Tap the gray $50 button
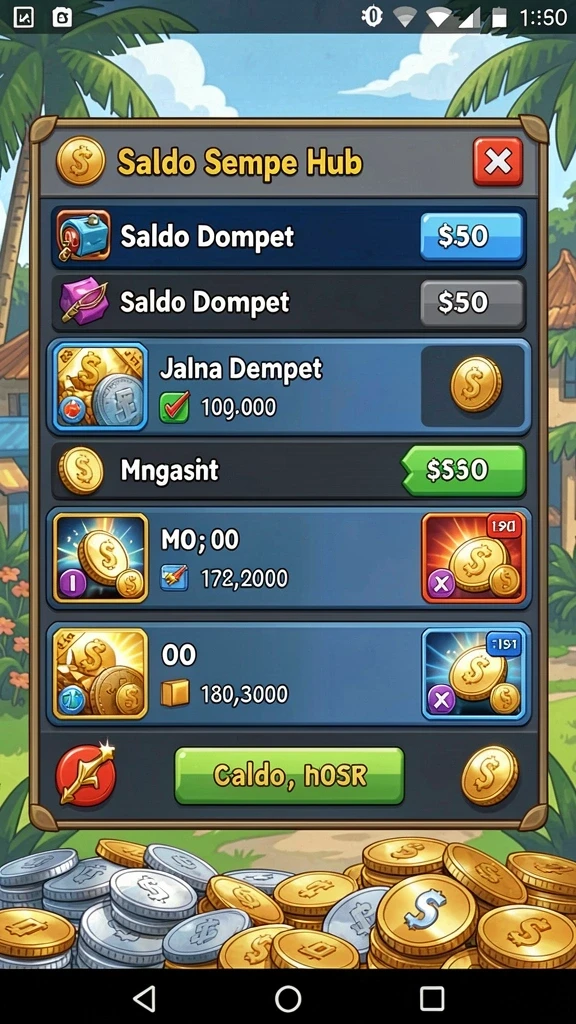Screen dimensions: 576x1024 pos(472,302)
